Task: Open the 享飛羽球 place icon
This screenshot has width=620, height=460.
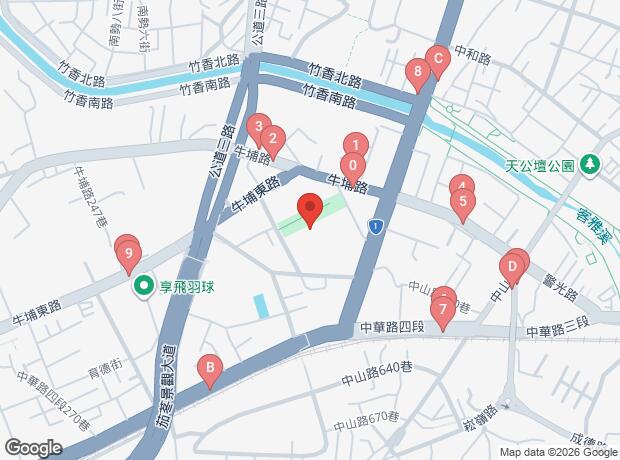Action: [144, 286]
